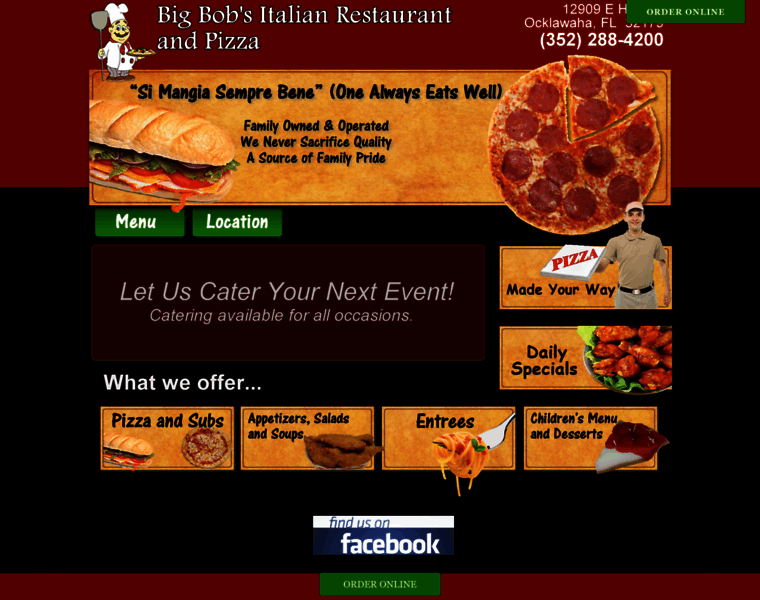760x600 pixels.
Task: View the Daily Specials
Action: click(x=585, y=358)
